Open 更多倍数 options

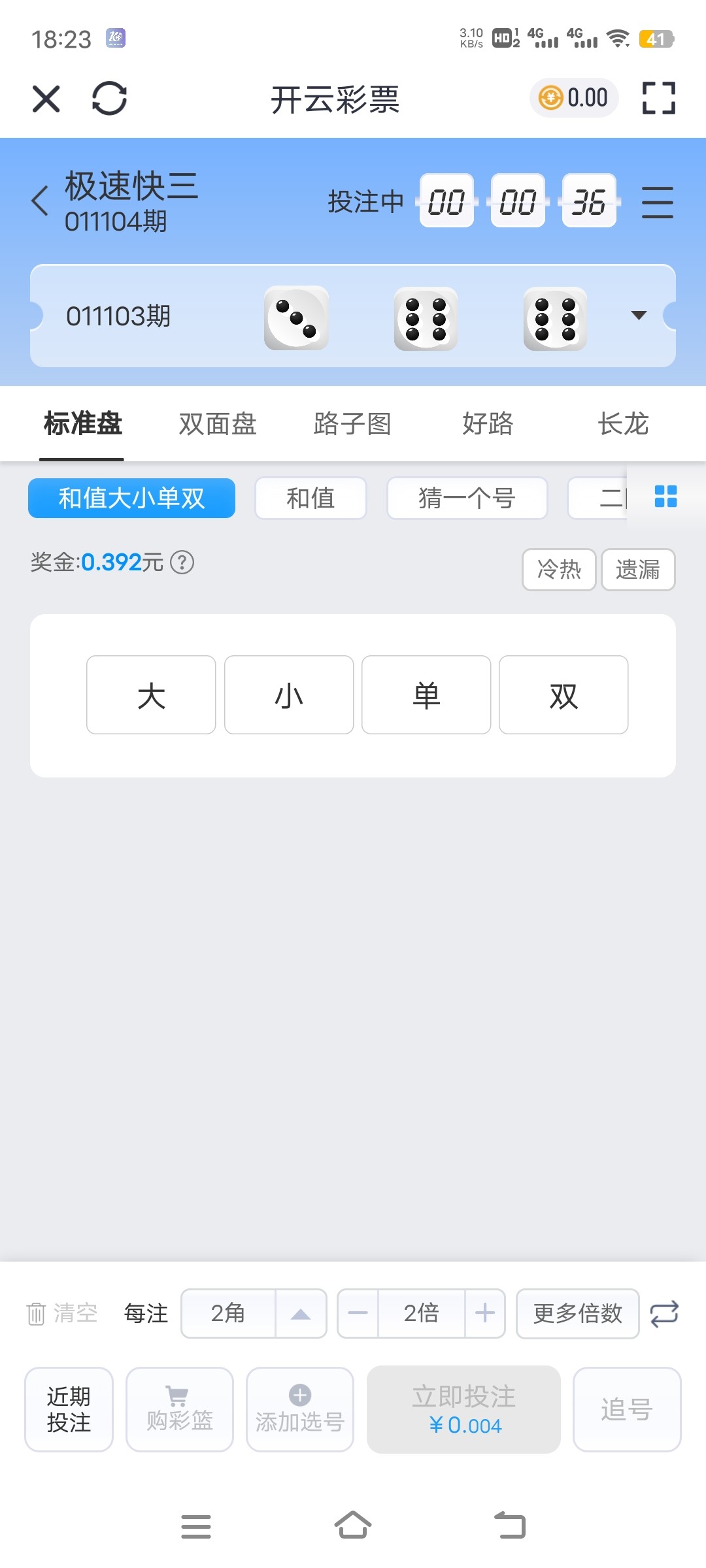[577, 1313]
